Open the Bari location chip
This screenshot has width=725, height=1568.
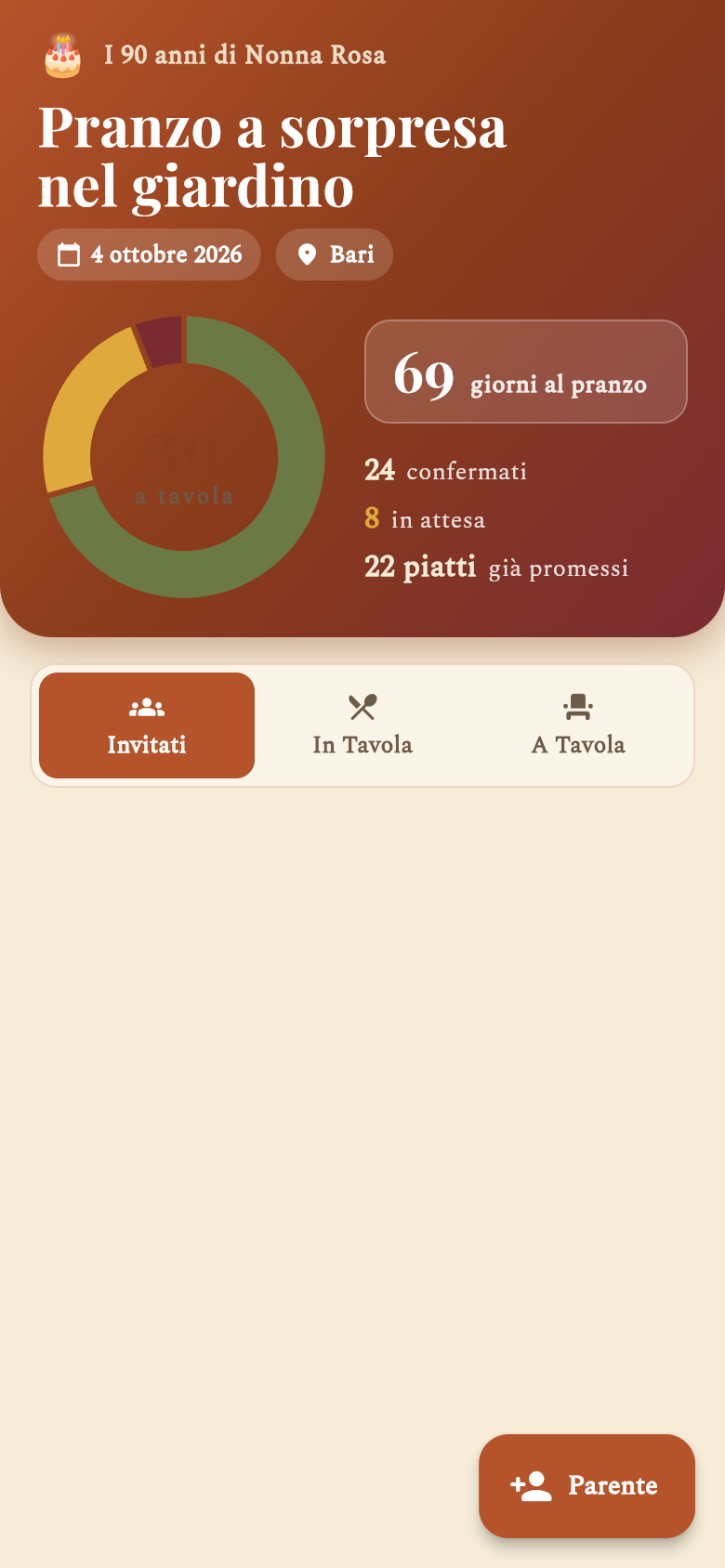click(335, 255)
